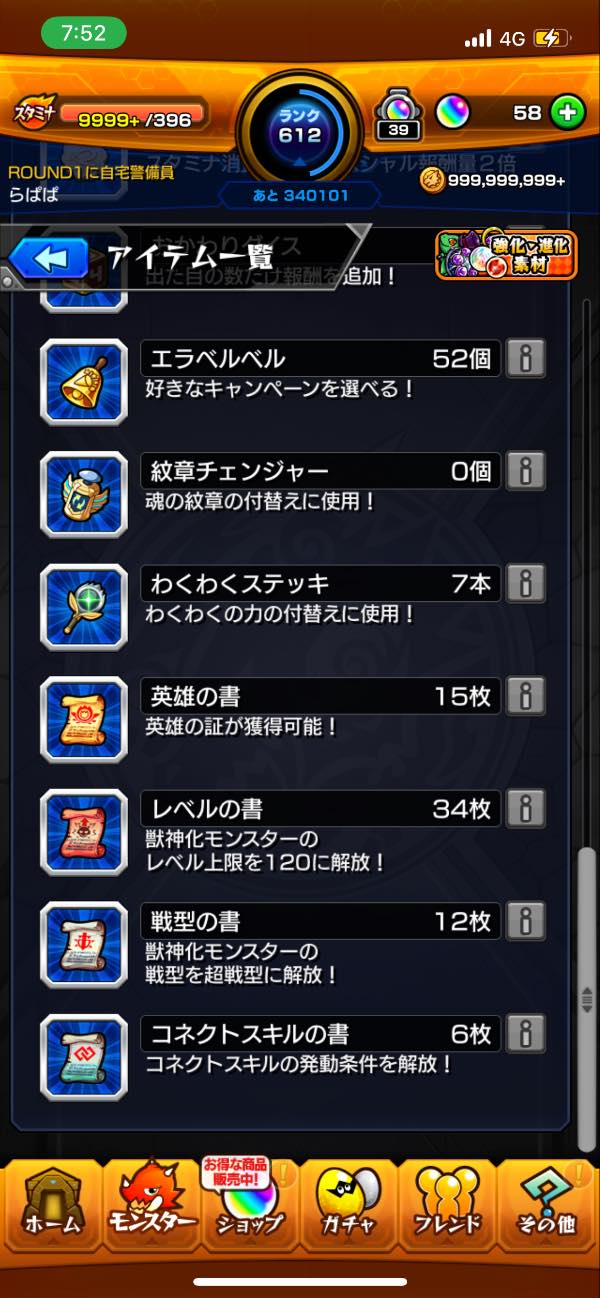Show info for わくわくステッキ
600x1298 pixels.
(526, 583)
